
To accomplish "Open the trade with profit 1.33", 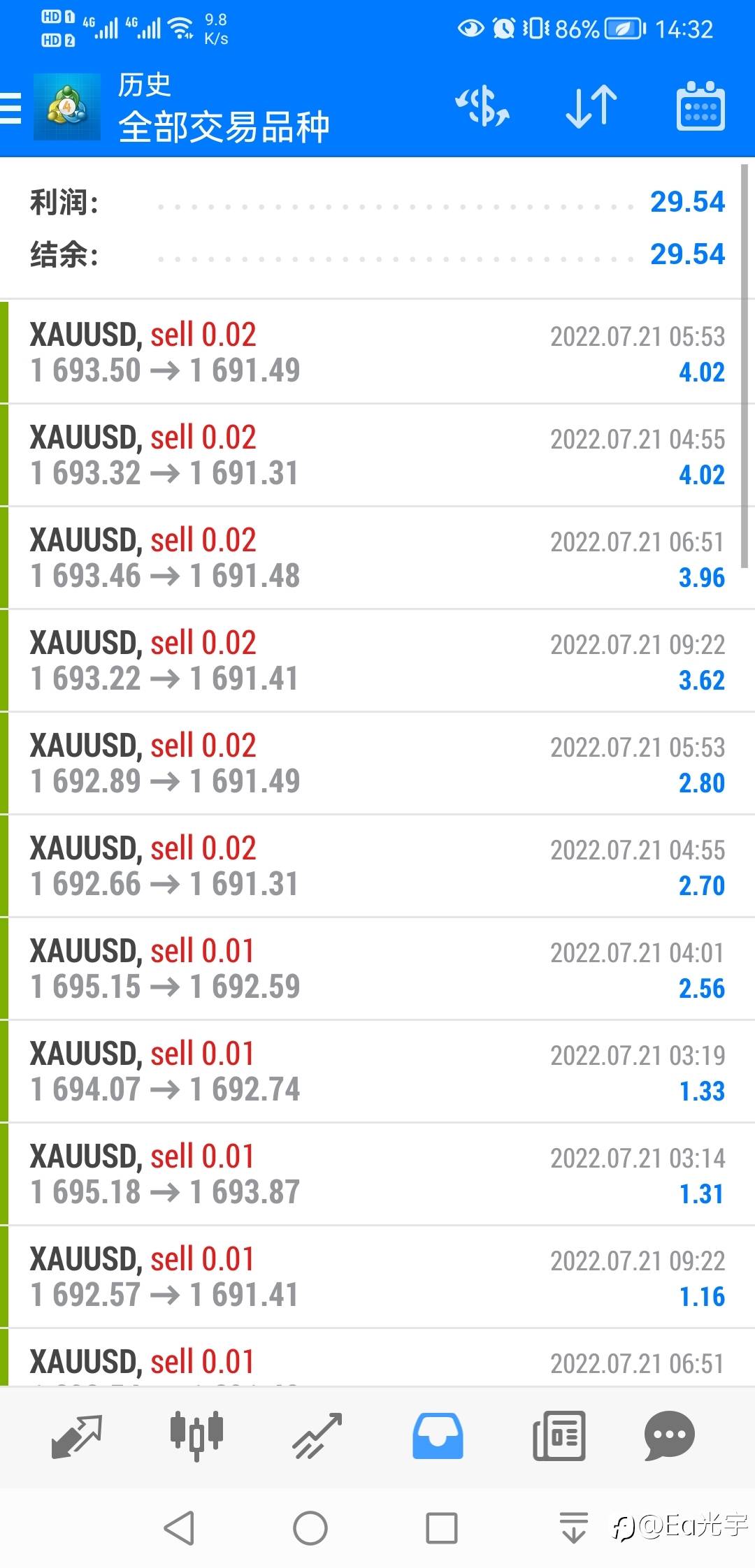I will [x=377, y=1071].
